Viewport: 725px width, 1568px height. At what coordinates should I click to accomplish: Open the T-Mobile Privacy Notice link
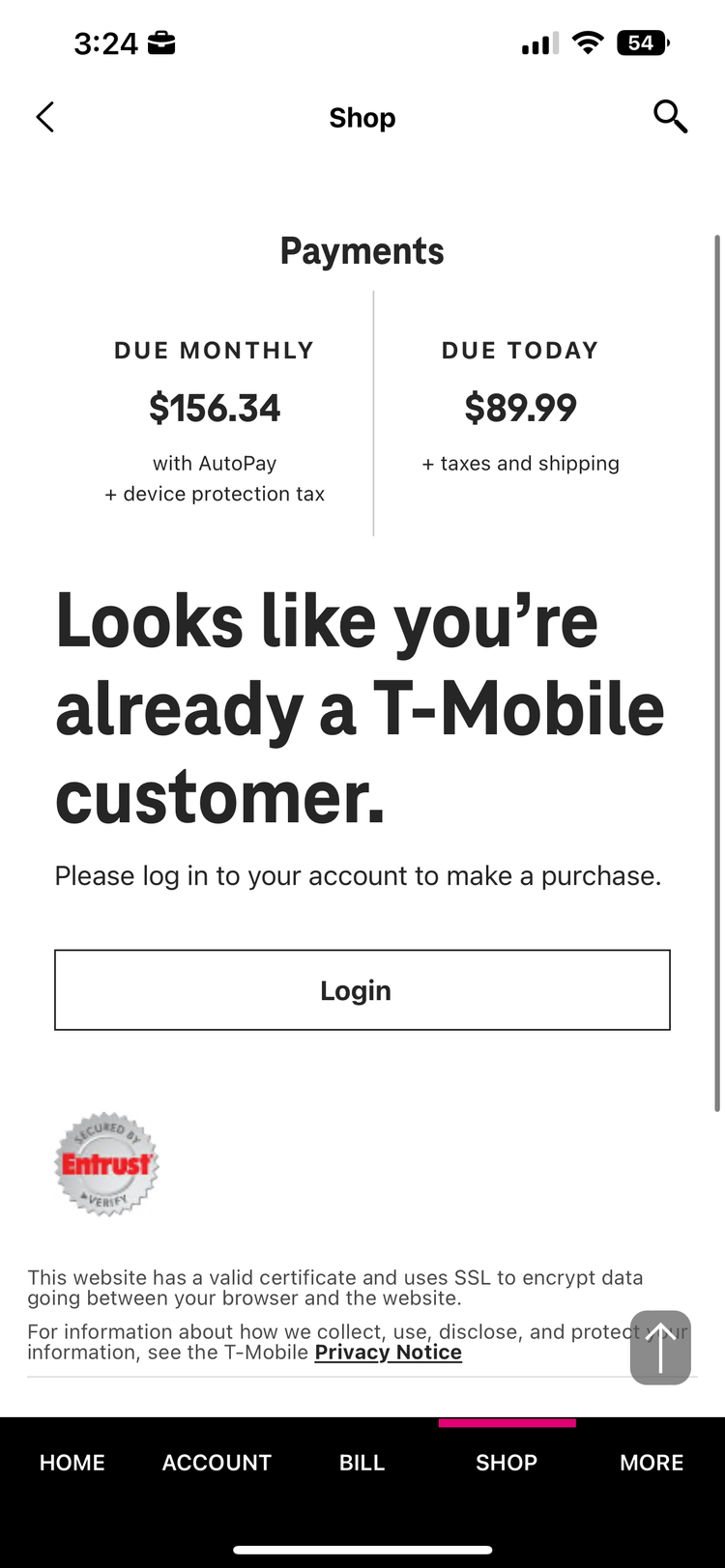coord(388,1353)
